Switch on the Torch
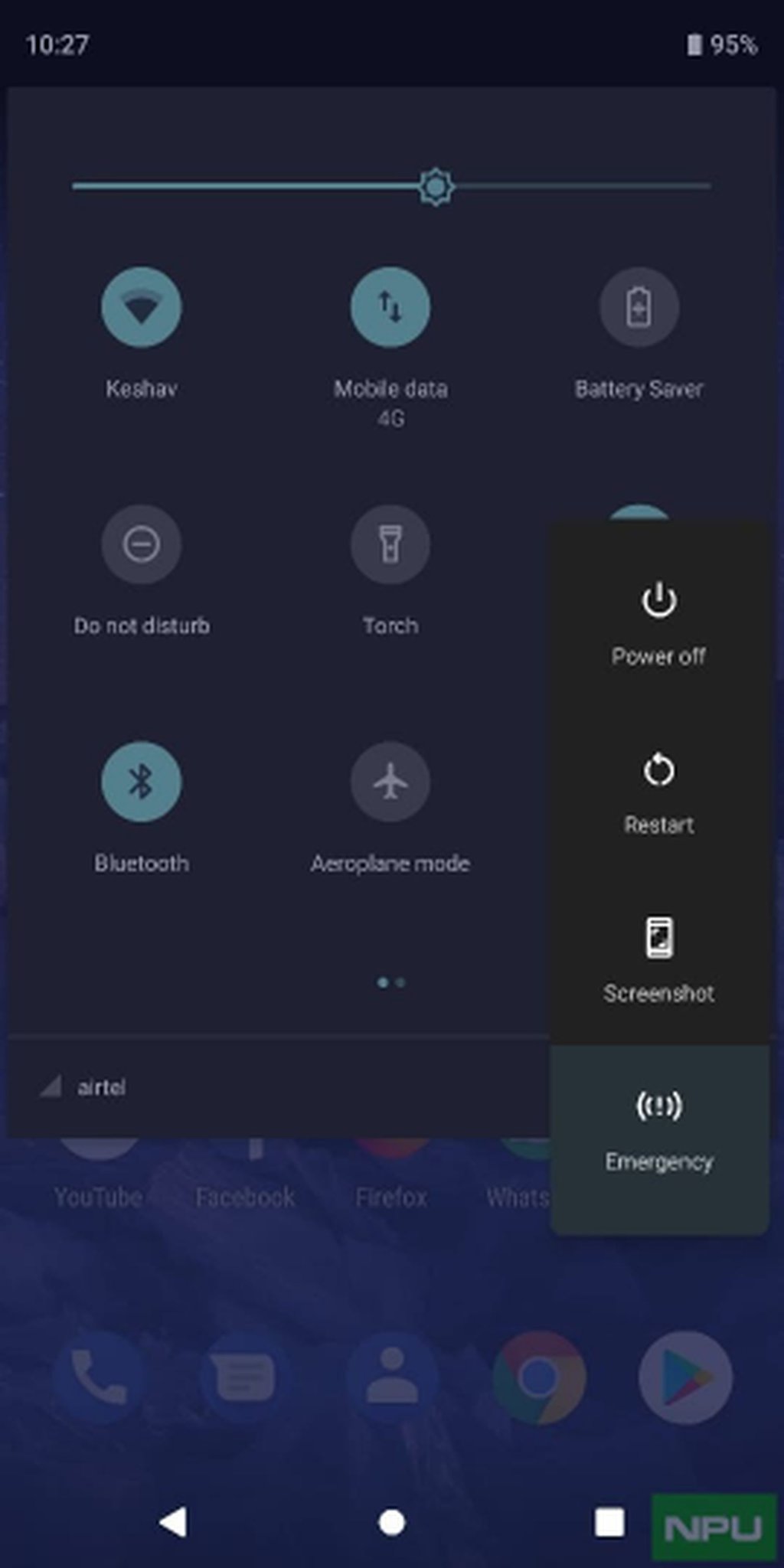The image size is (784, 1568). (x=390, y=544)
